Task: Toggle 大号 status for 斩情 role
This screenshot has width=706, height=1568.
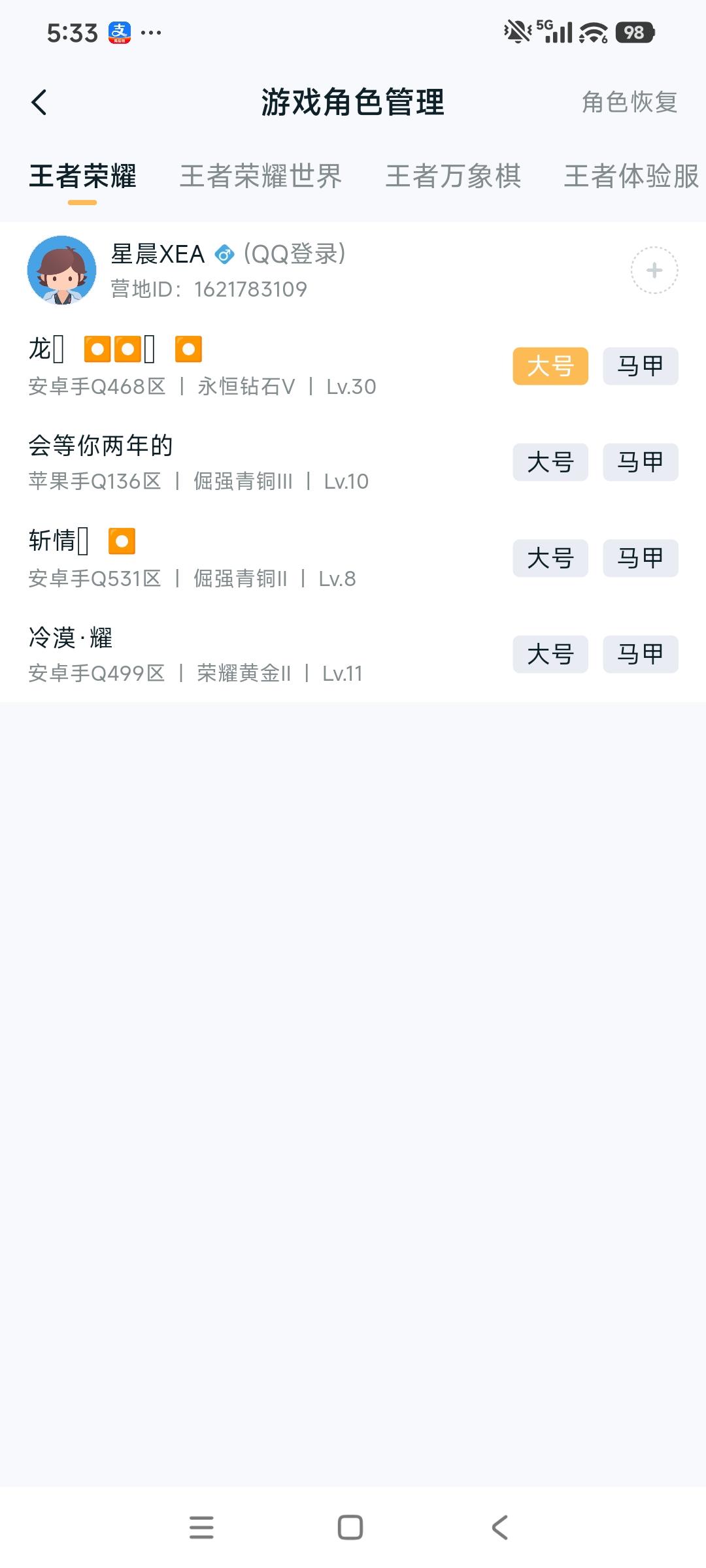Action: point(549,559)
